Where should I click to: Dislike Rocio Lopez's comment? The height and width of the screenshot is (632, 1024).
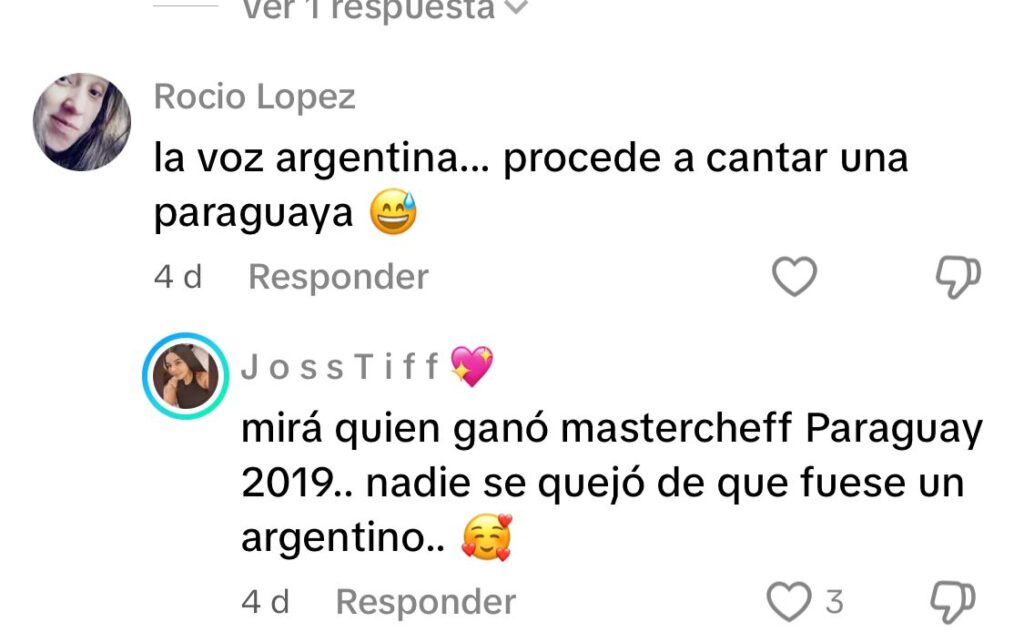click(x=957, y=277)
